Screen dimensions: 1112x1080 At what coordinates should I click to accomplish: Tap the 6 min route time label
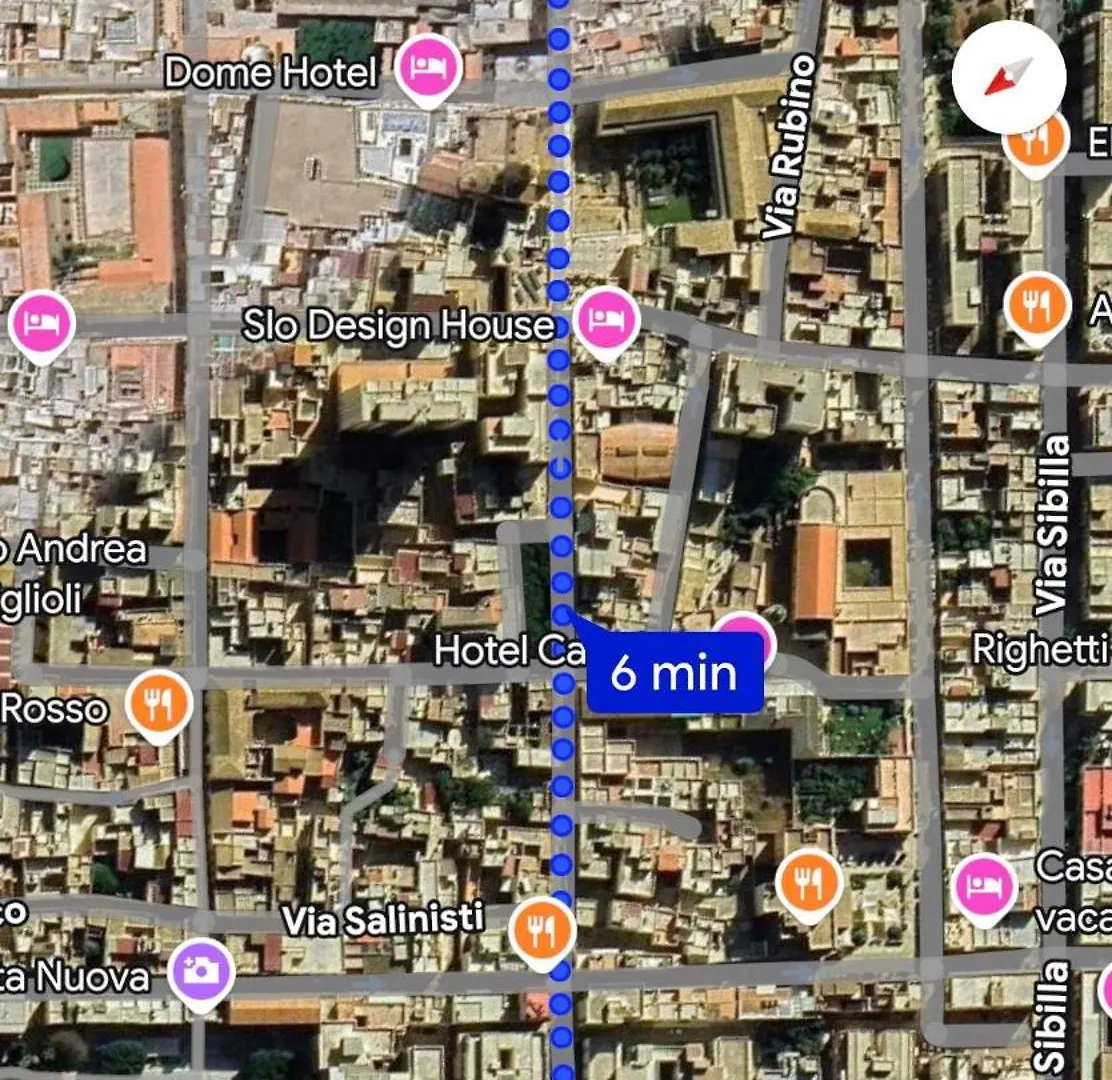675,673
